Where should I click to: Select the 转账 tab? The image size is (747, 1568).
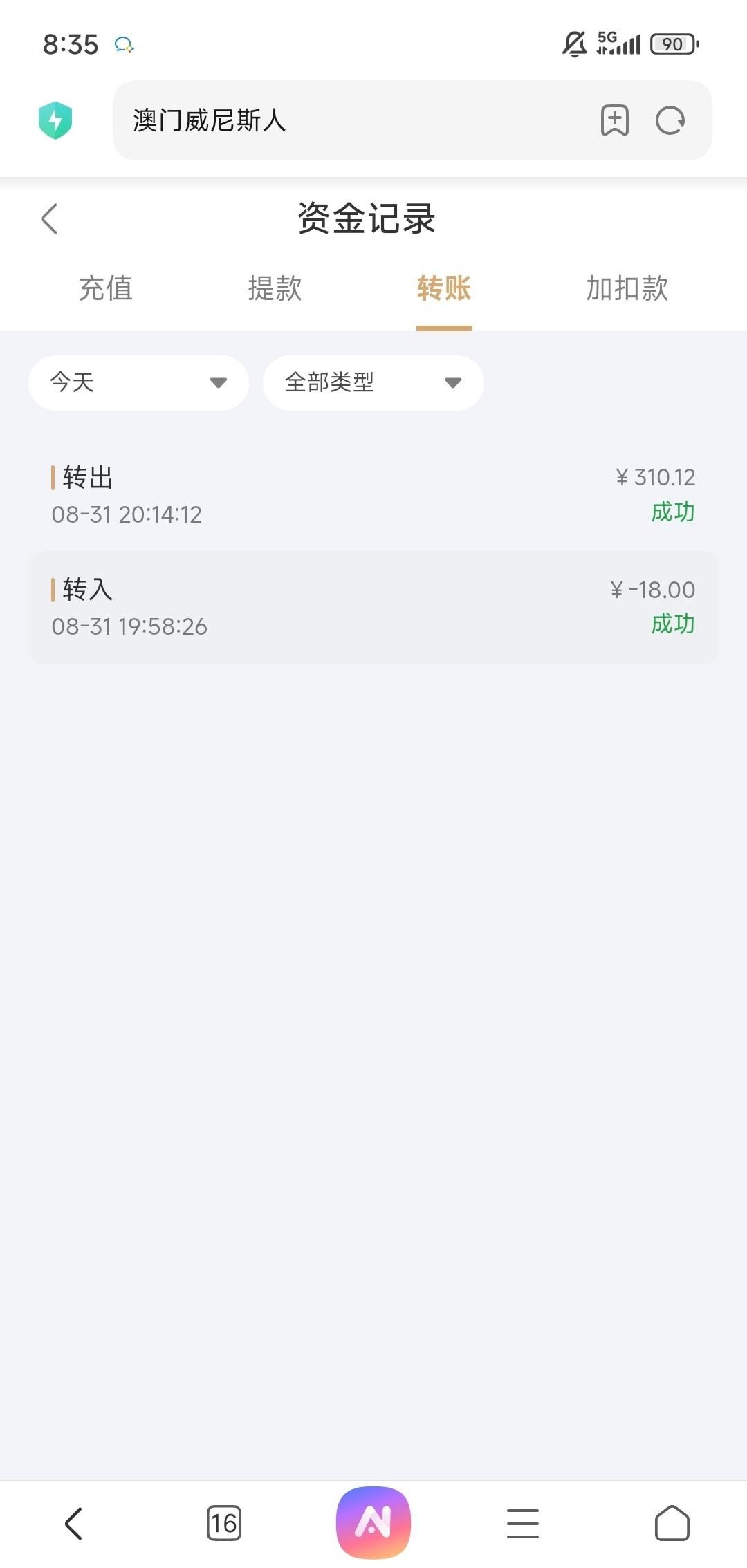[x=444, y=288]
